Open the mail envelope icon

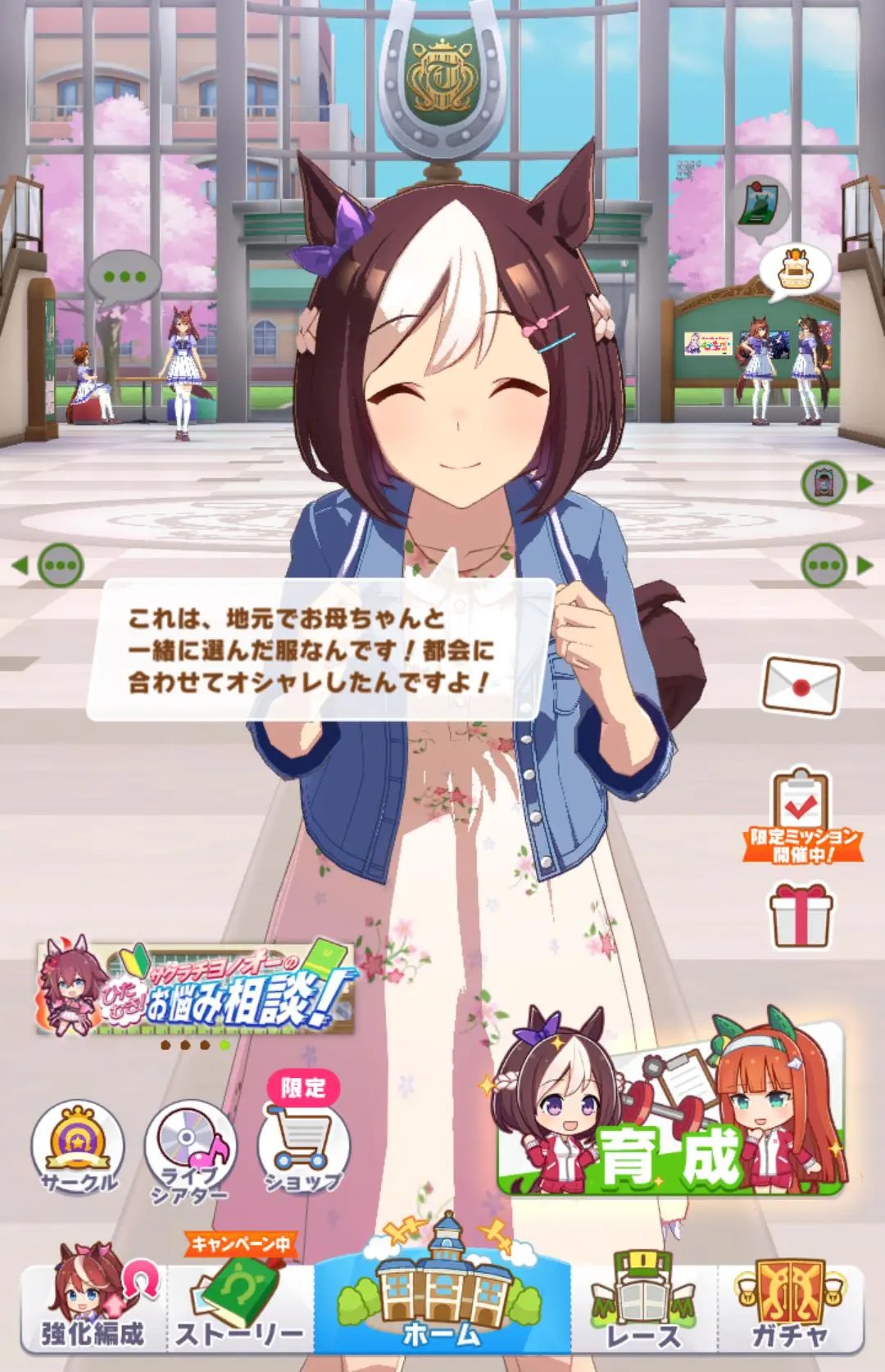pyautogui.click(x=801, y=684)
